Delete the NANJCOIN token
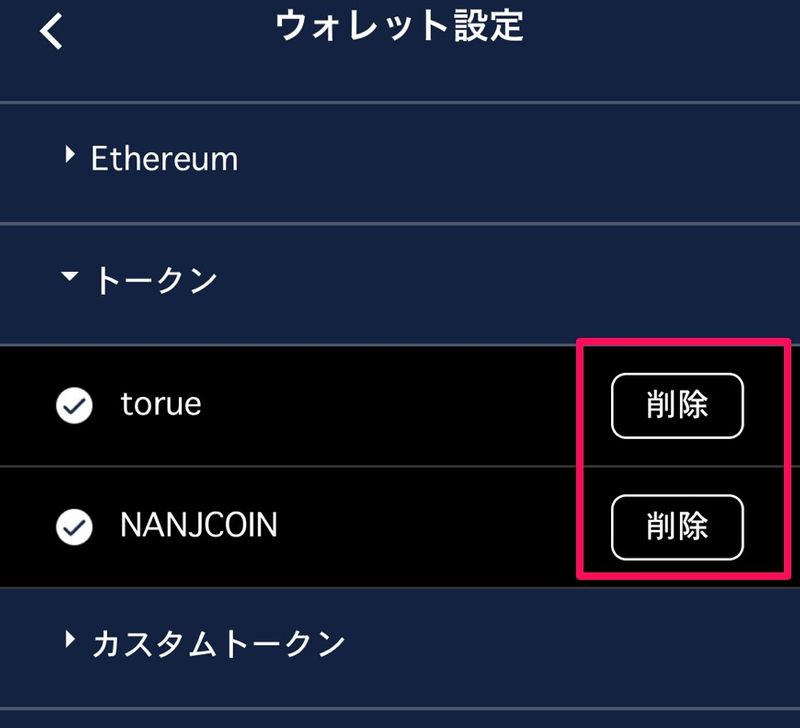 click(x=677, y=527)
